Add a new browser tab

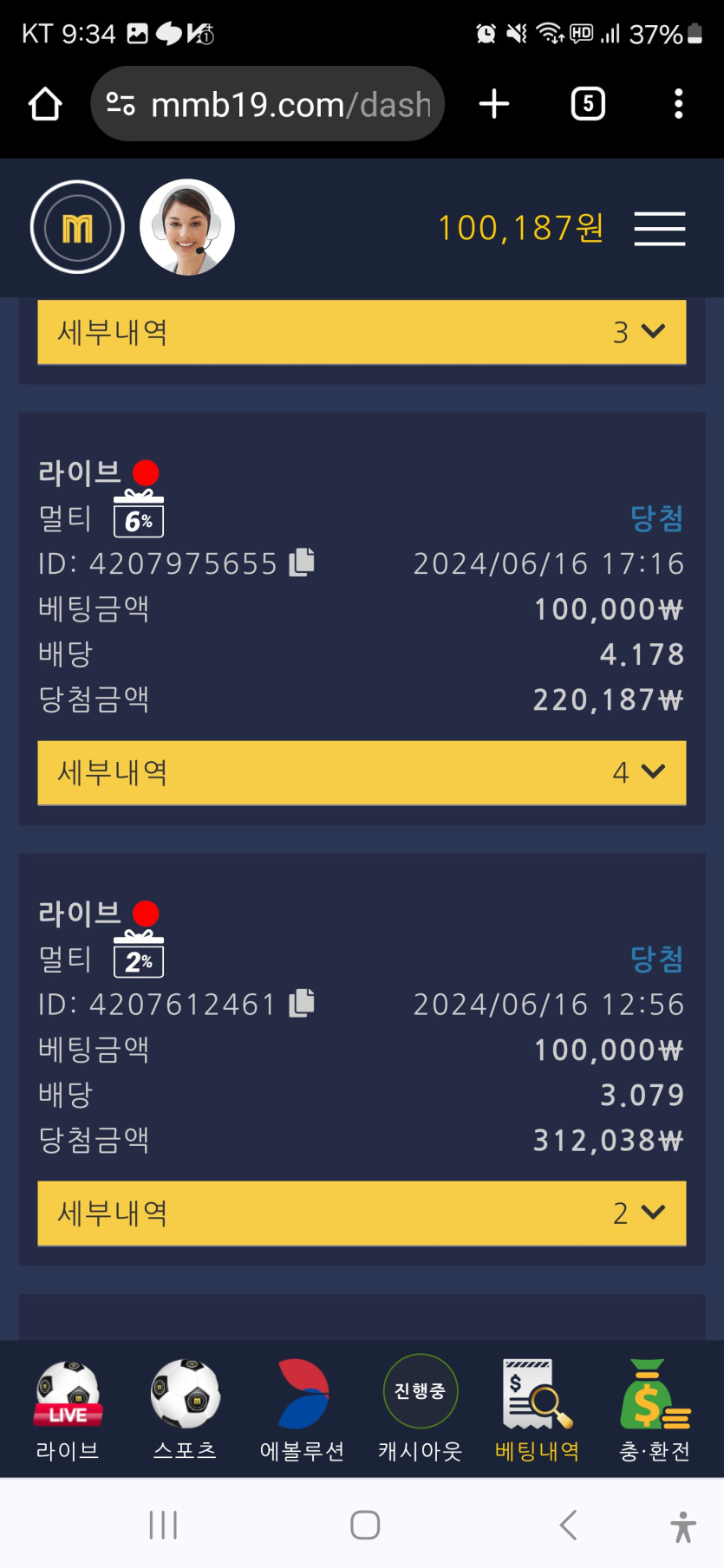coord(494,104)
